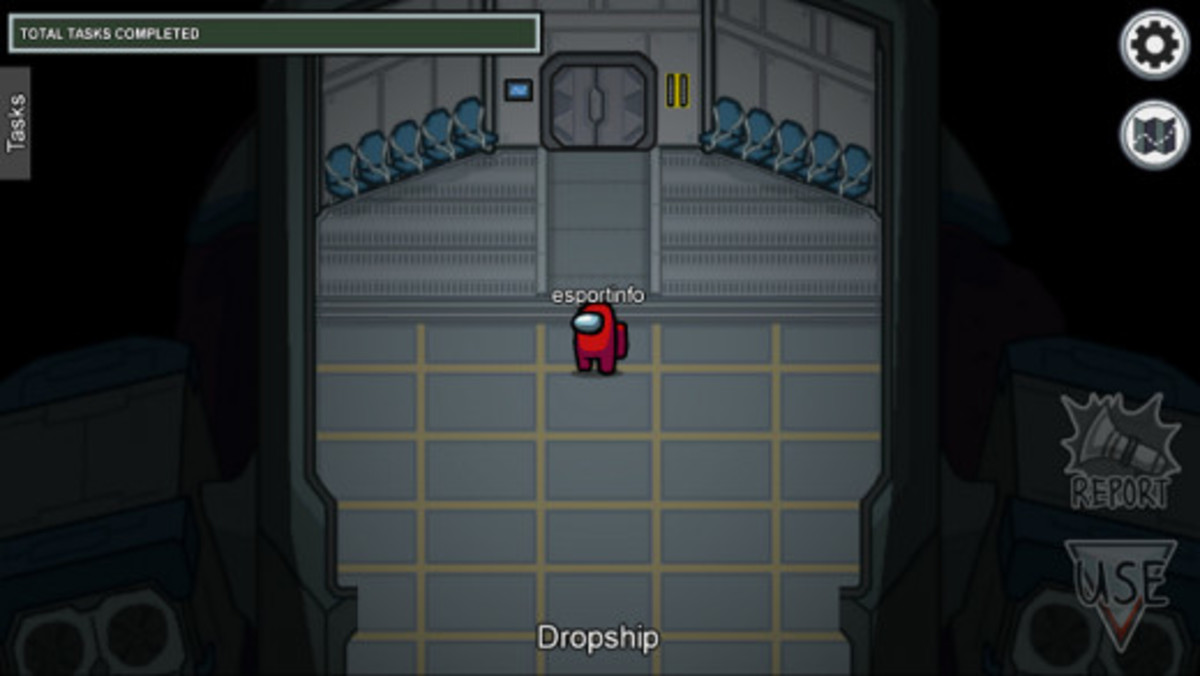Tap the Use button

click(x=1119, y=590)
